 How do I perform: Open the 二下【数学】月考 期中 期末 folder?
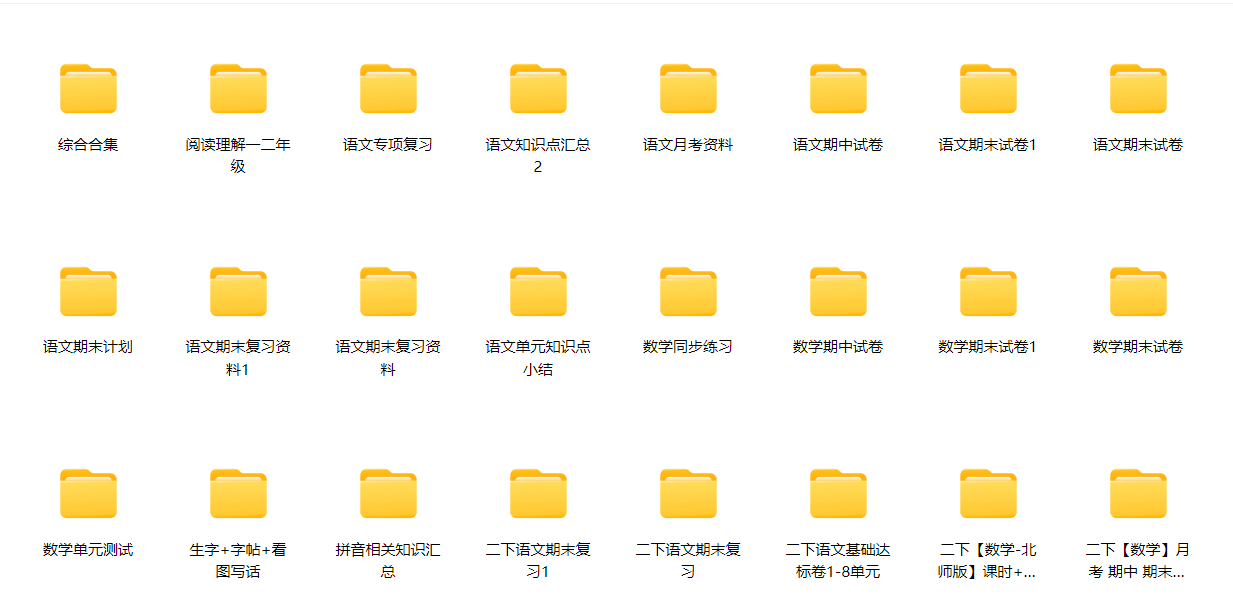(1138, 494)
